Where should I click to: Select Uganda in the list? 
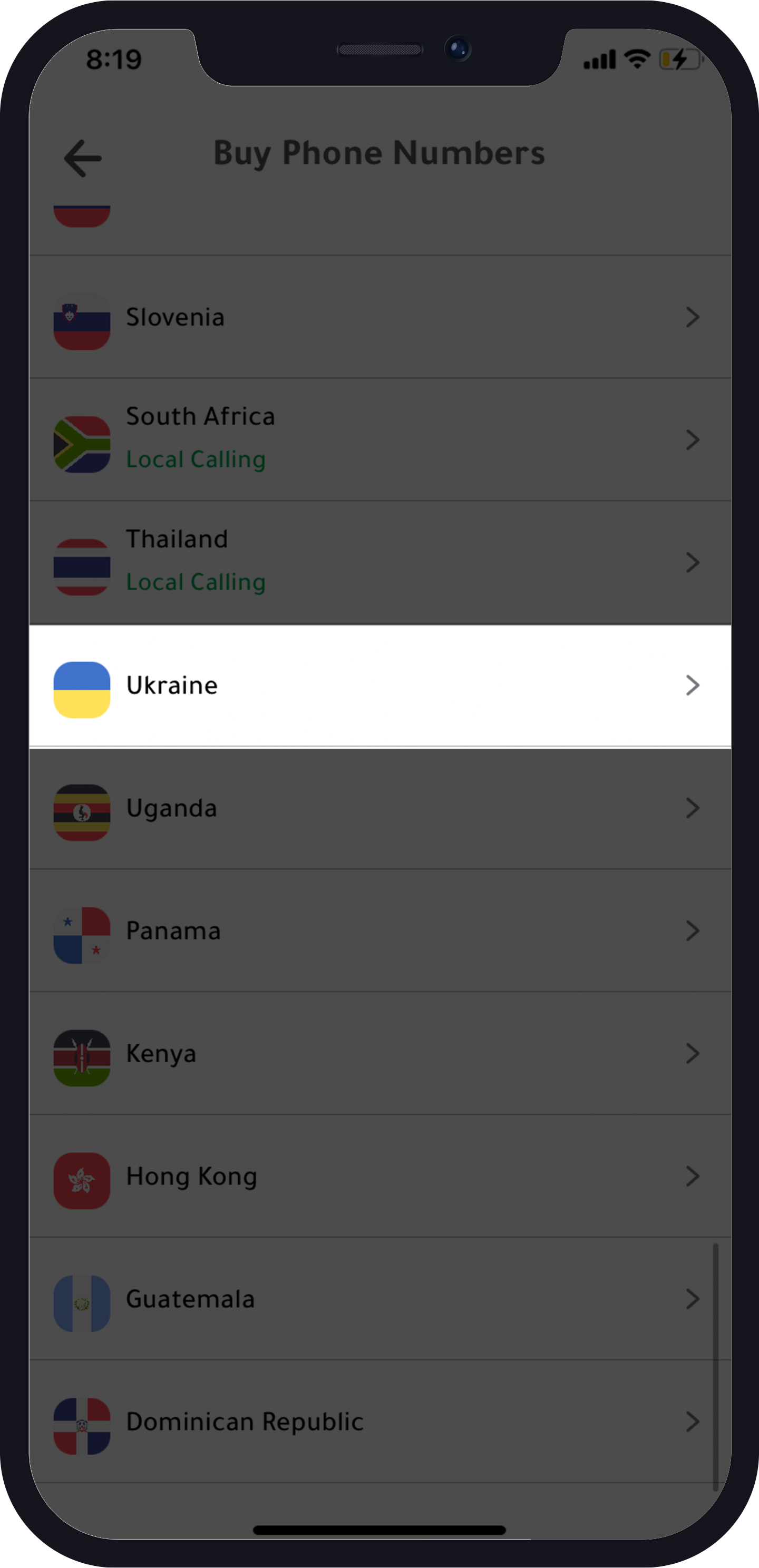[x=379, y=808]
